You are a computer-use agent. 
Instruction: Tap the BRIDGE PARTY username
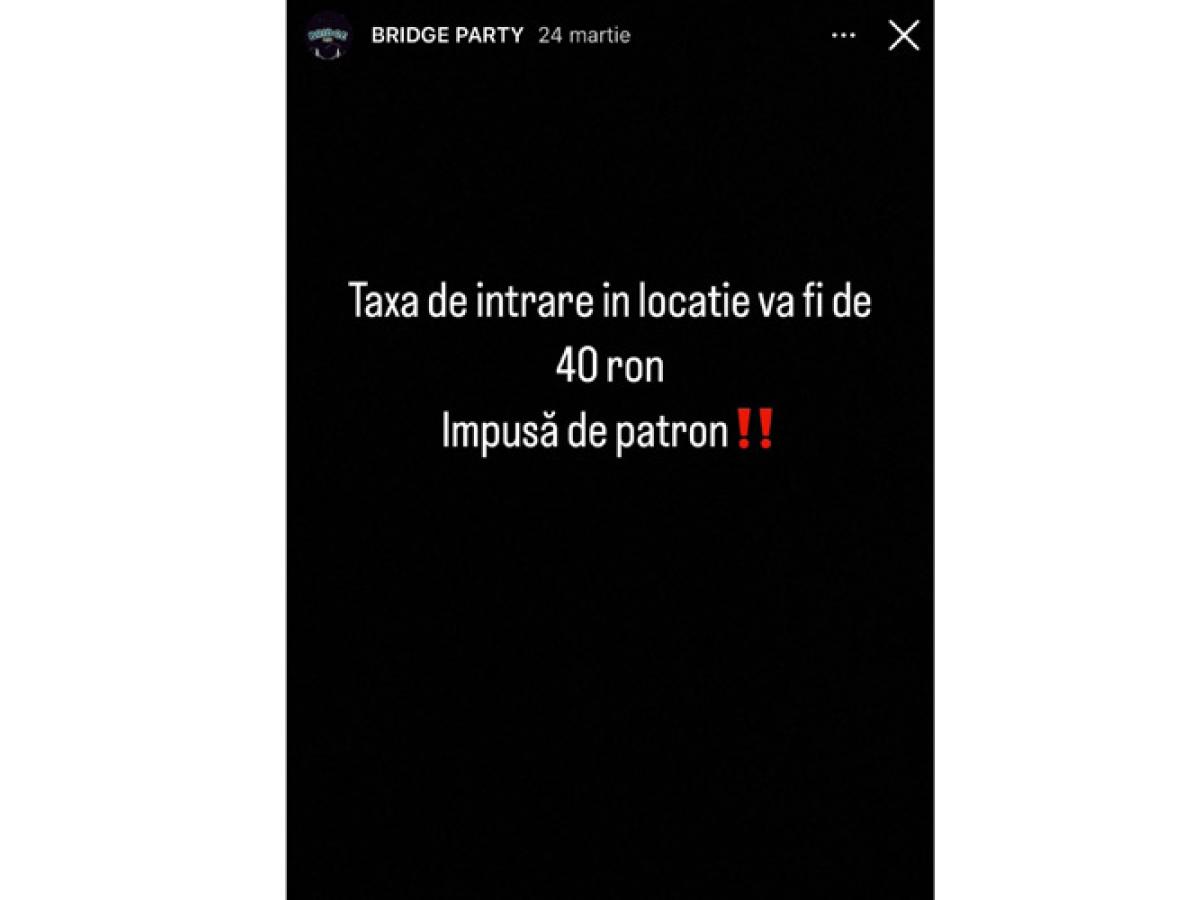447,36
